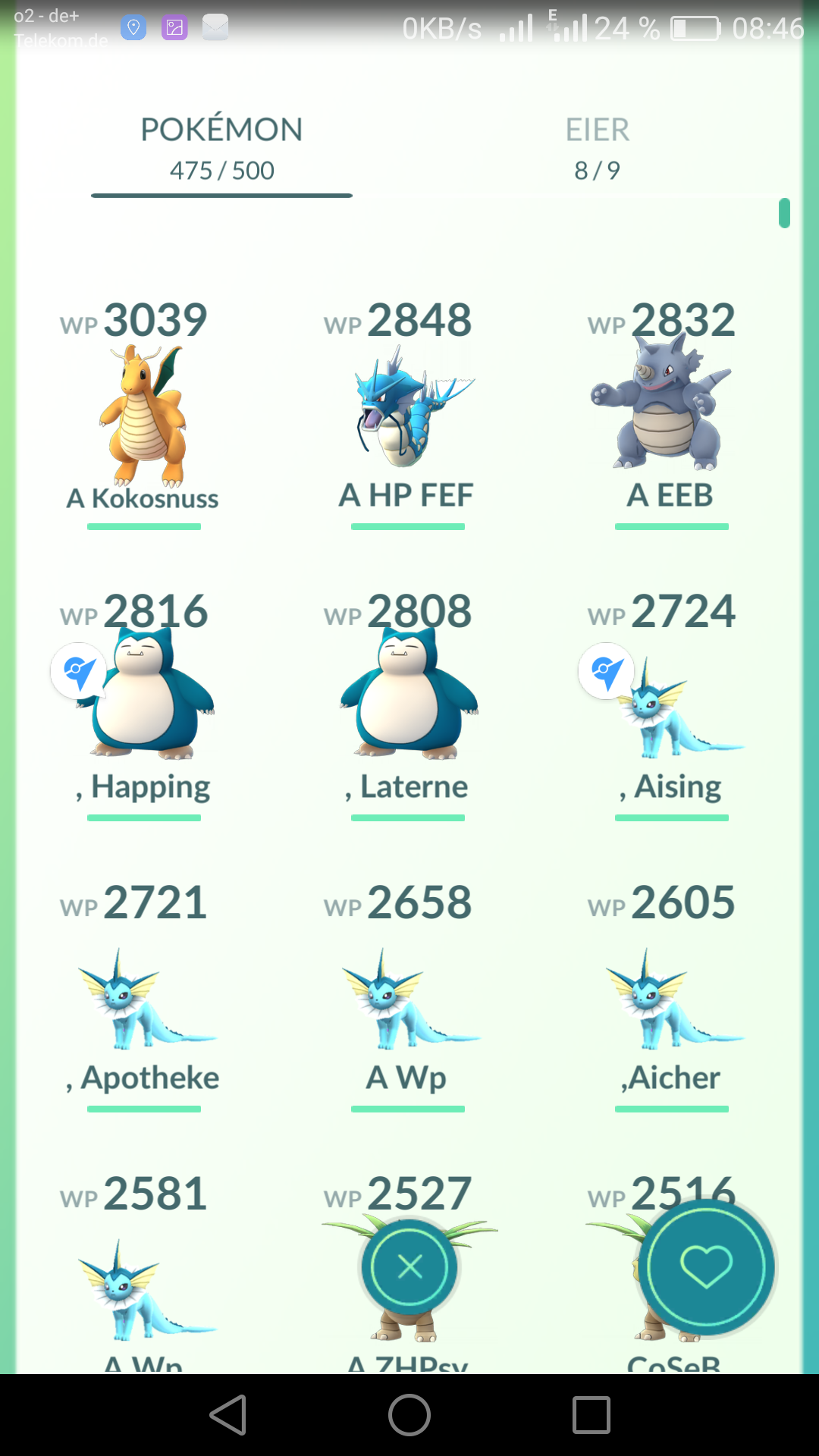Open Gyarados named A HP FEF
This screenshot has height=1456, width=819.
point(408,413)
